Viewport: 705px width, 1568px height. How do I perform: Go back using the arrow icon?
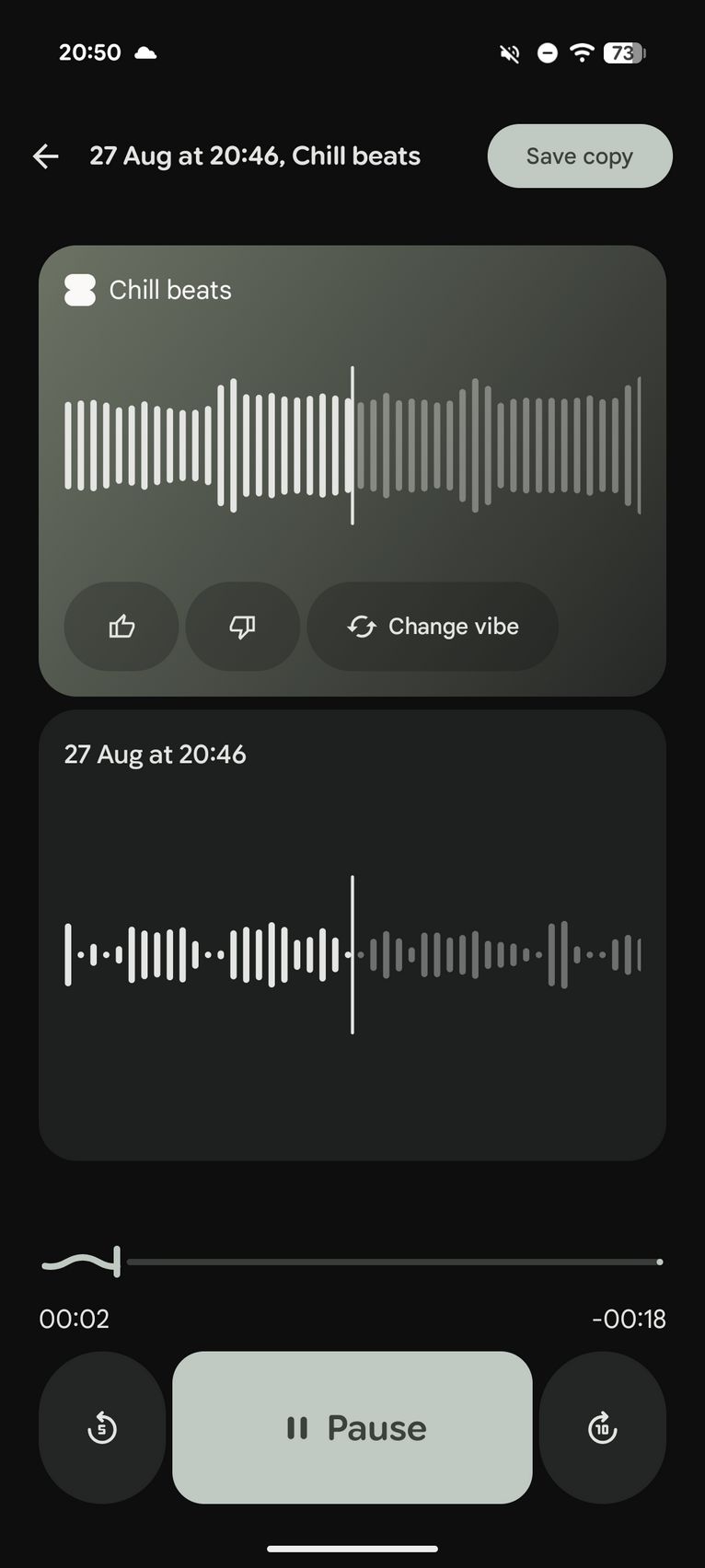pos(46,156)
